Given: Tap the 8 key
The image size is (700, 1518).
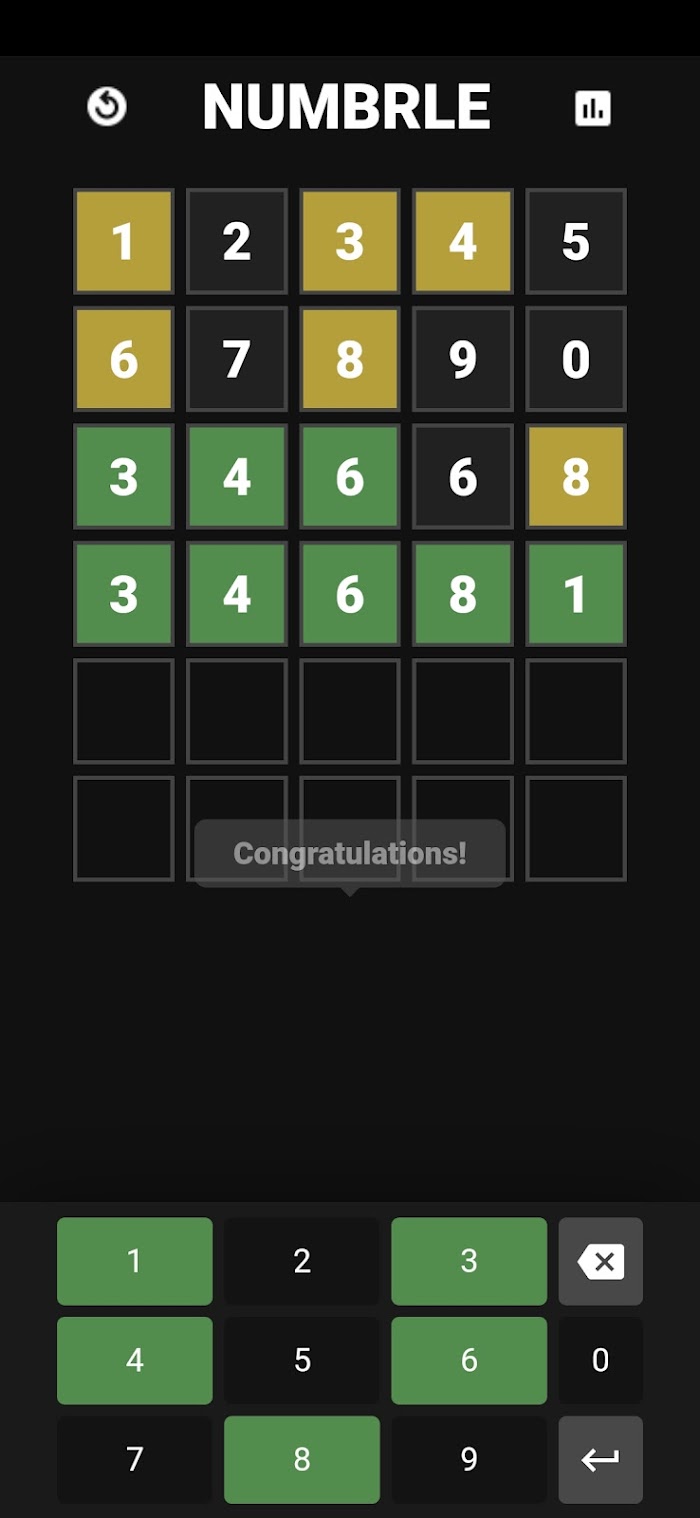Looking at the screenshot, I should tap(302, 1459).
